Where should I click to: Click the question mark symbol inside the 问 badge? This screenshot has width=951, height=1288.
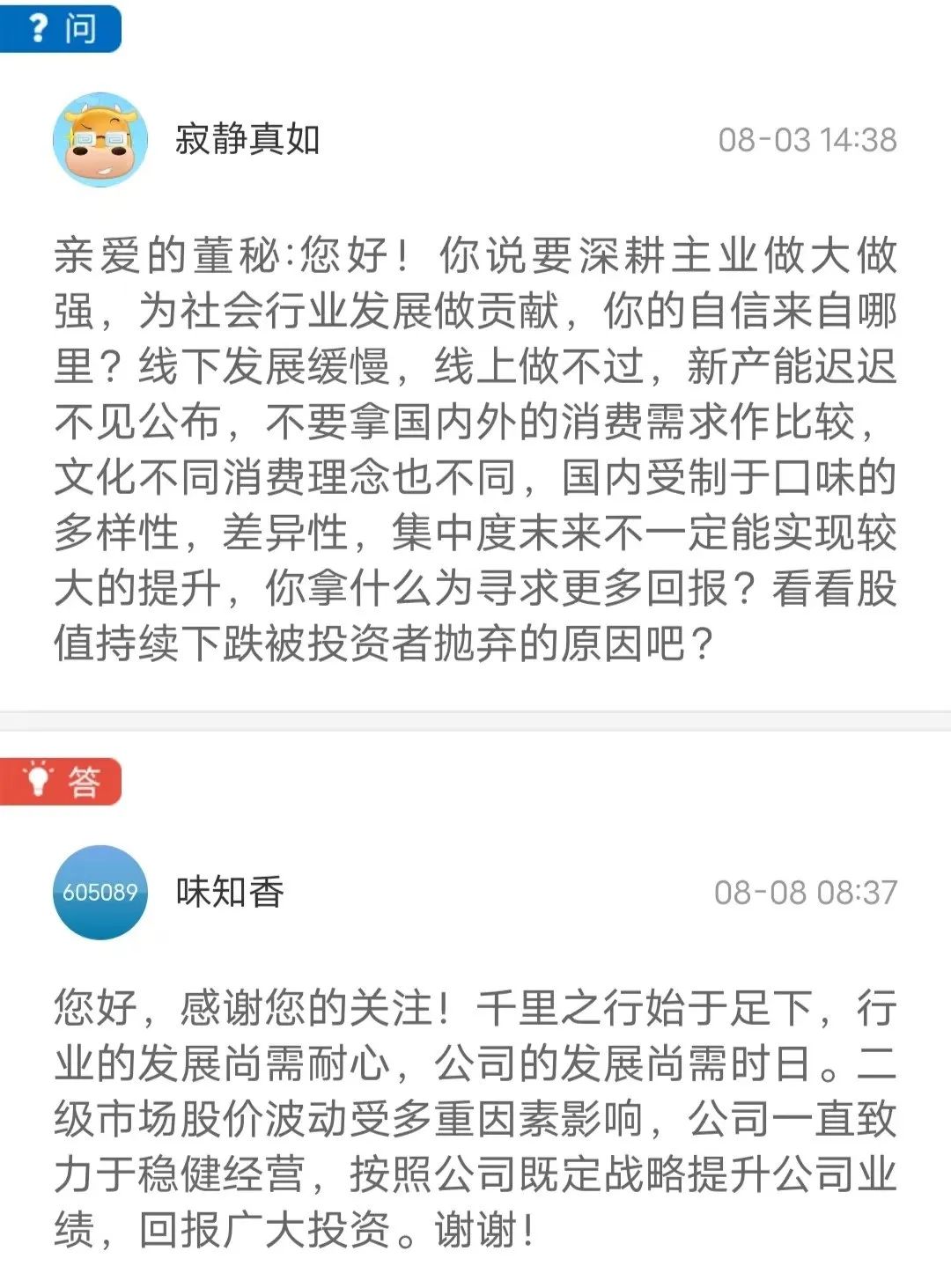coord(35,26)
